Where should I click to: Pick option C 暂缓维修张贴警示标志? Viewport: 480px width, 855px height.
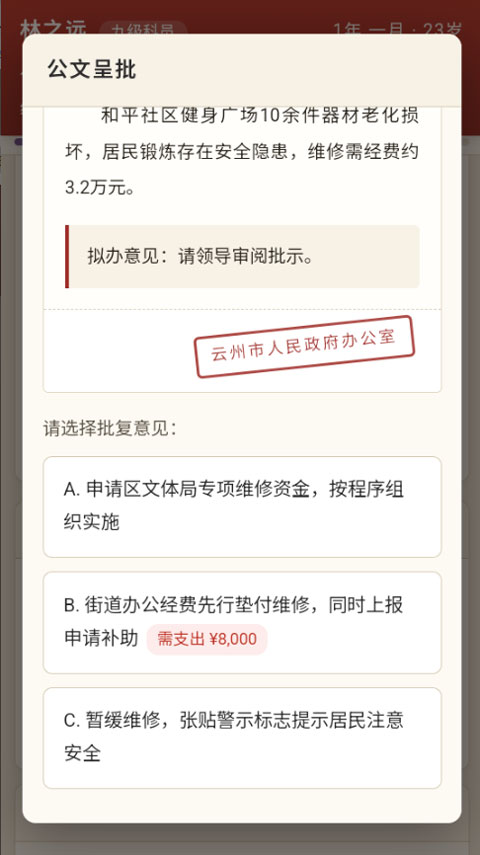tap(242, 738)
